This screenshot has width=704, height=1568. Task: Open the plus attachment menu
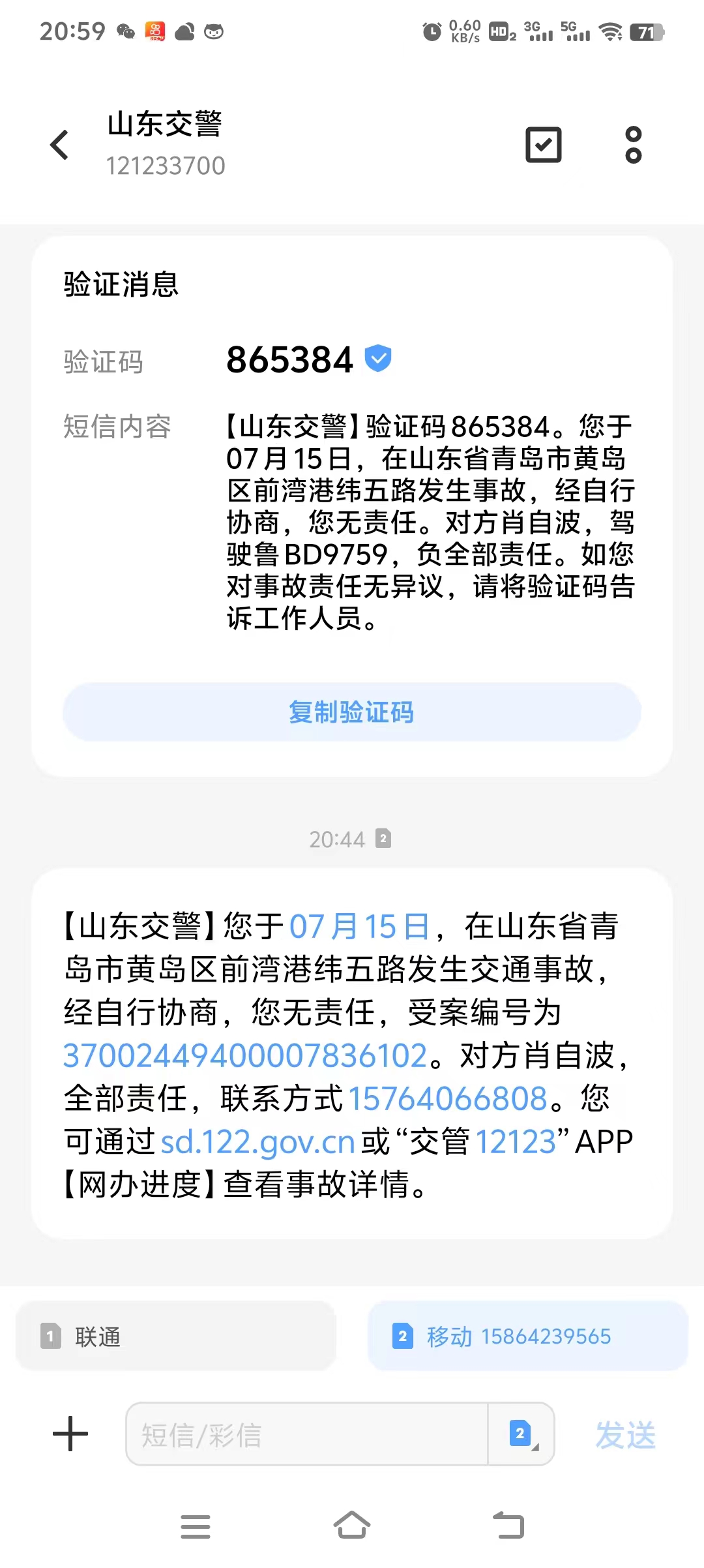70,1434
